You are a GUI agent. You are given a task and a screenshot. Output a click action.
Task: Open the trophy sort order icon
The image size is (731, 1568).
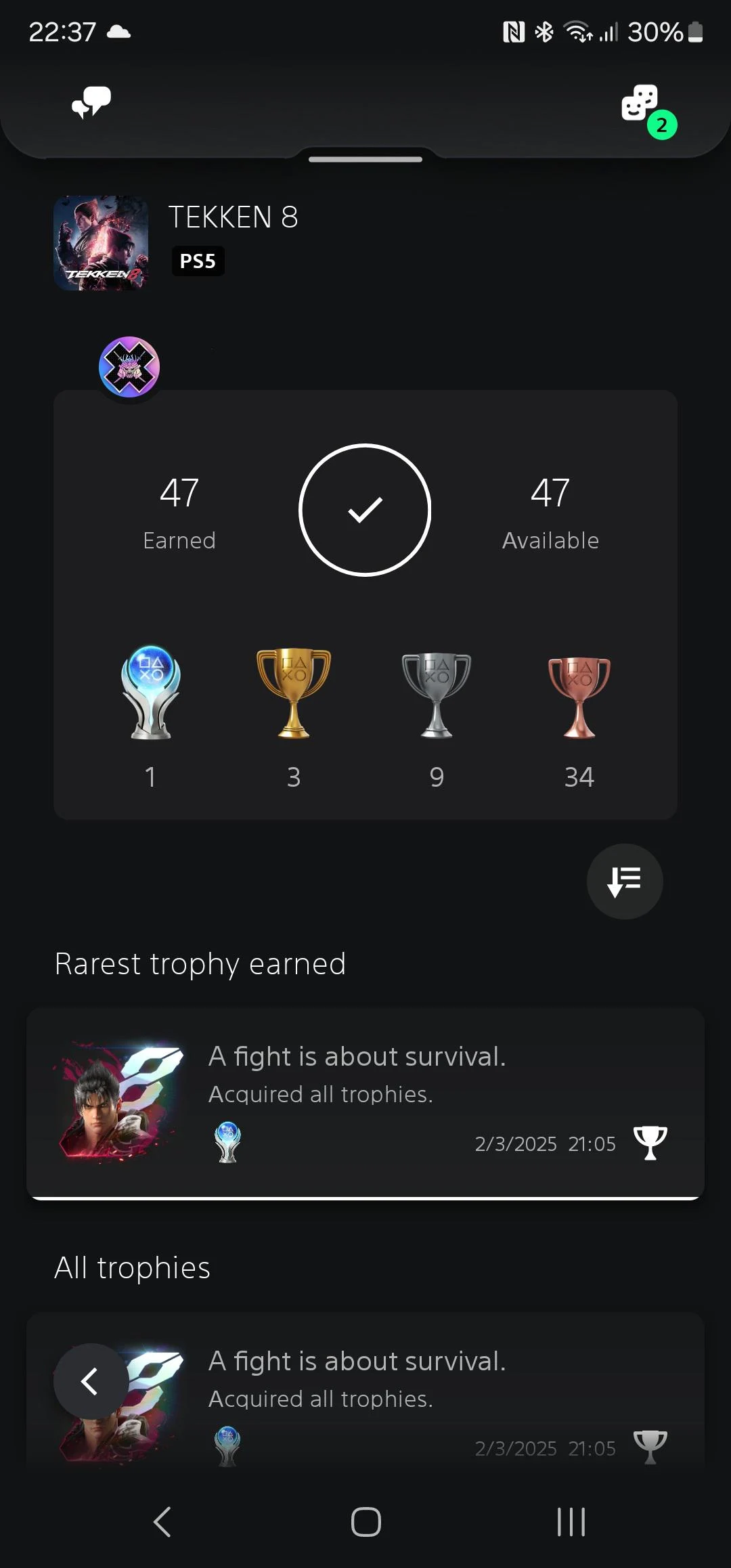point(624,881)
